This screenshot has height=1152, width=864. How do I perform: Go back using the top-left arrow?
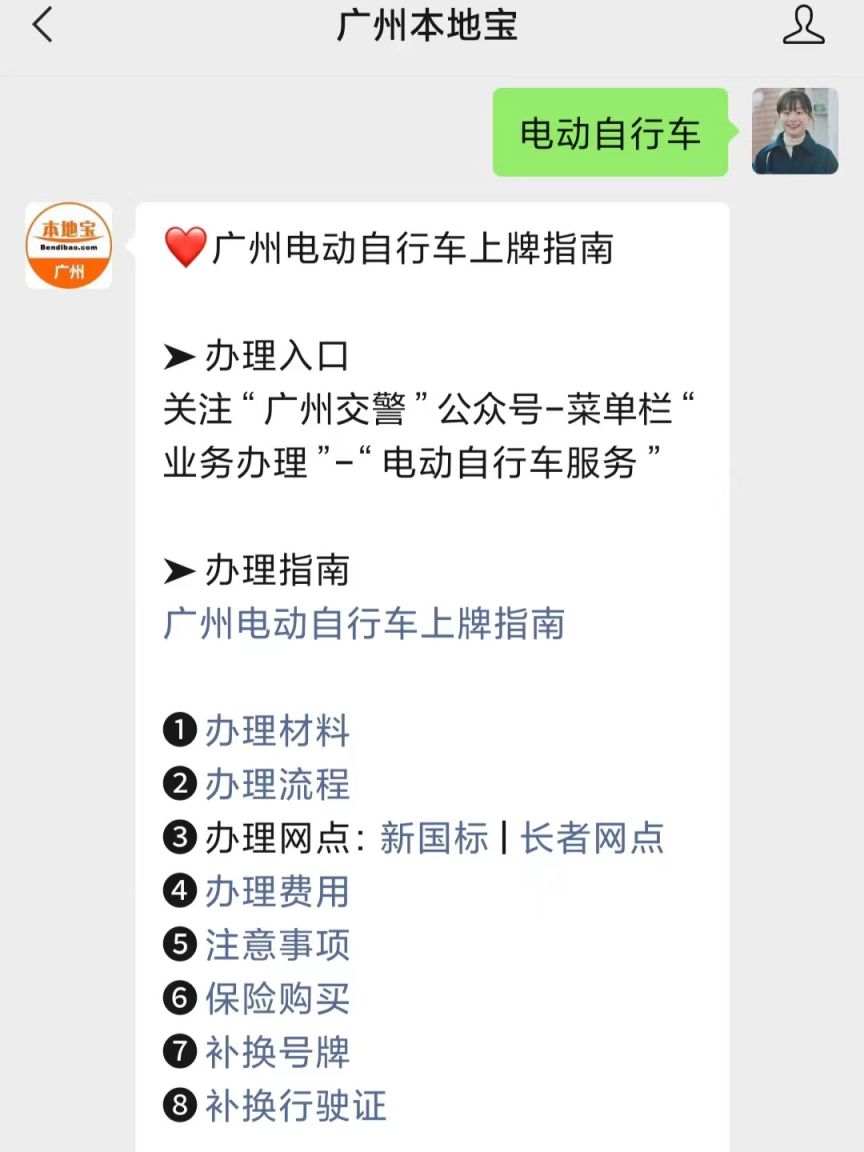pos(42,26)
